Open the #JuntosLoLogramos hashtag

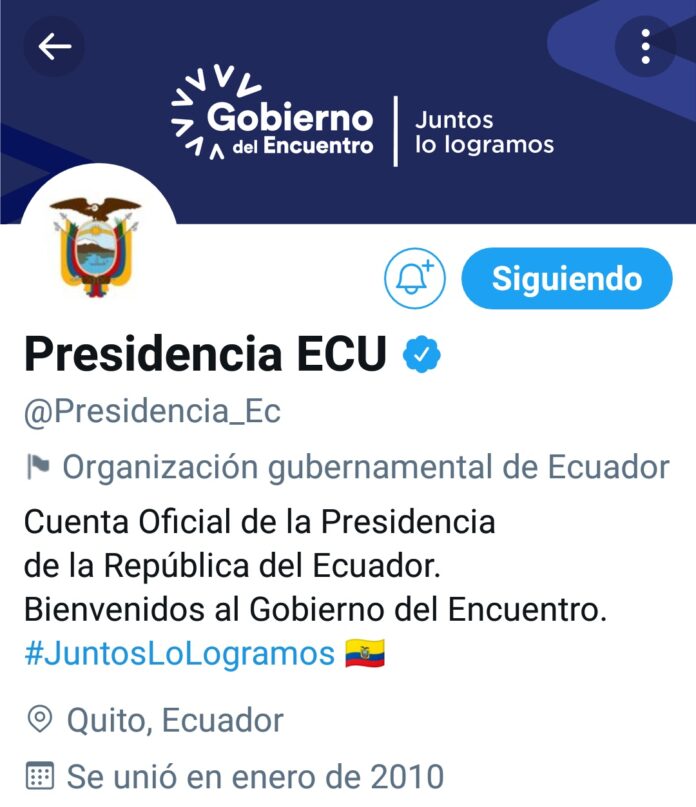[x=179, y=654]
